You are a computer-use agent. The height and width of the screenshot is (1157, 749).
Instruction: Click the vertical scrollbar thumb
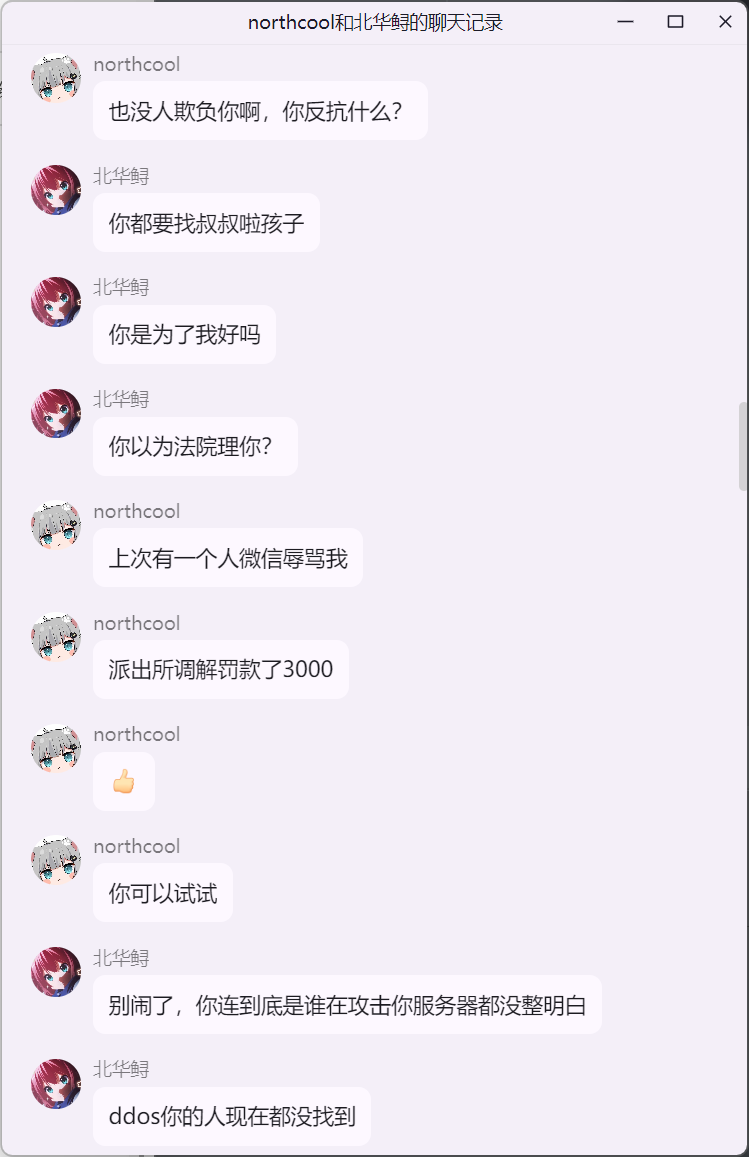tap(742, 446)
